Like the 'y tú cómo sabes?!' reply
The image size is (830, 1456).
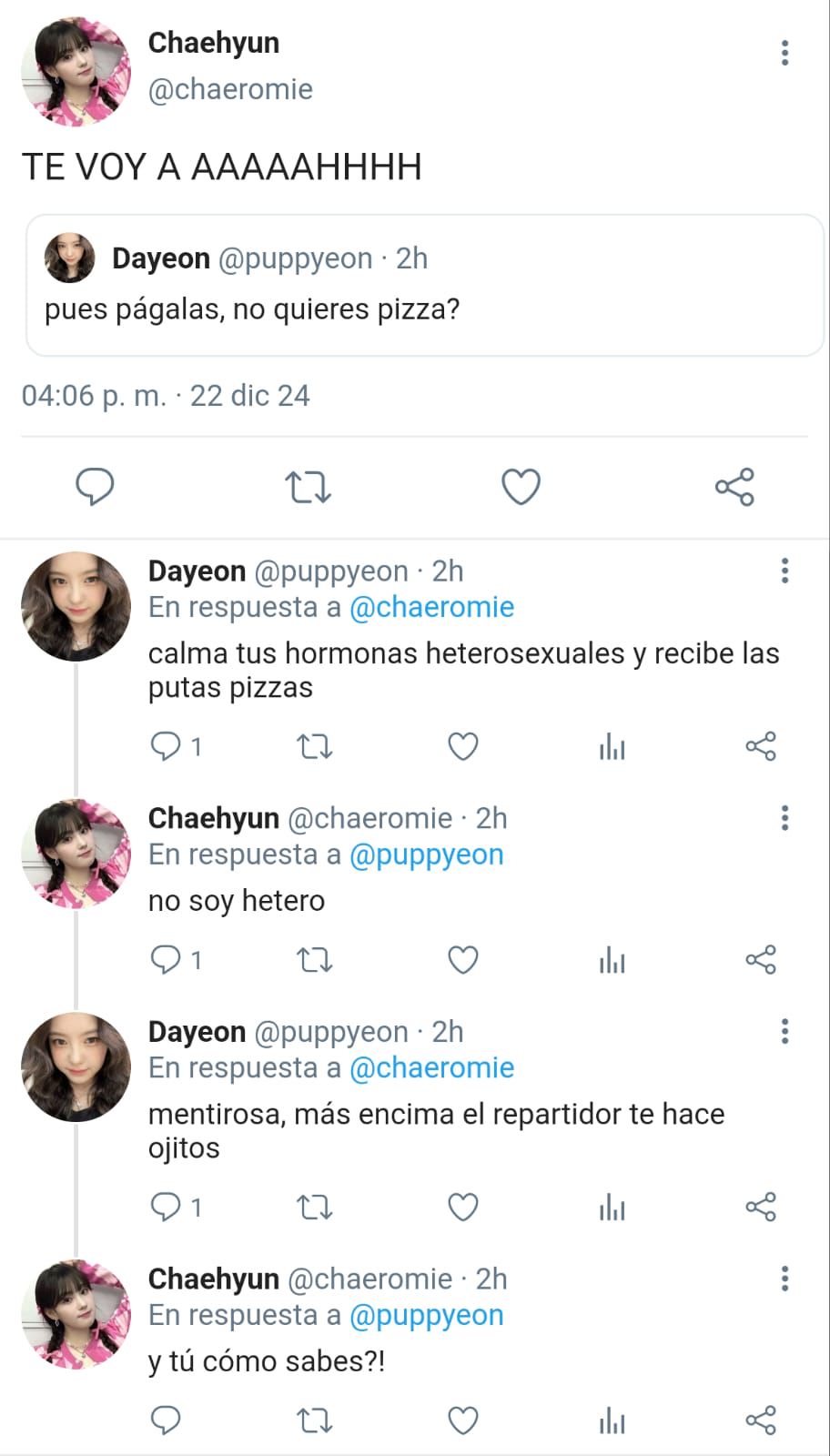tap(463, 1421)
